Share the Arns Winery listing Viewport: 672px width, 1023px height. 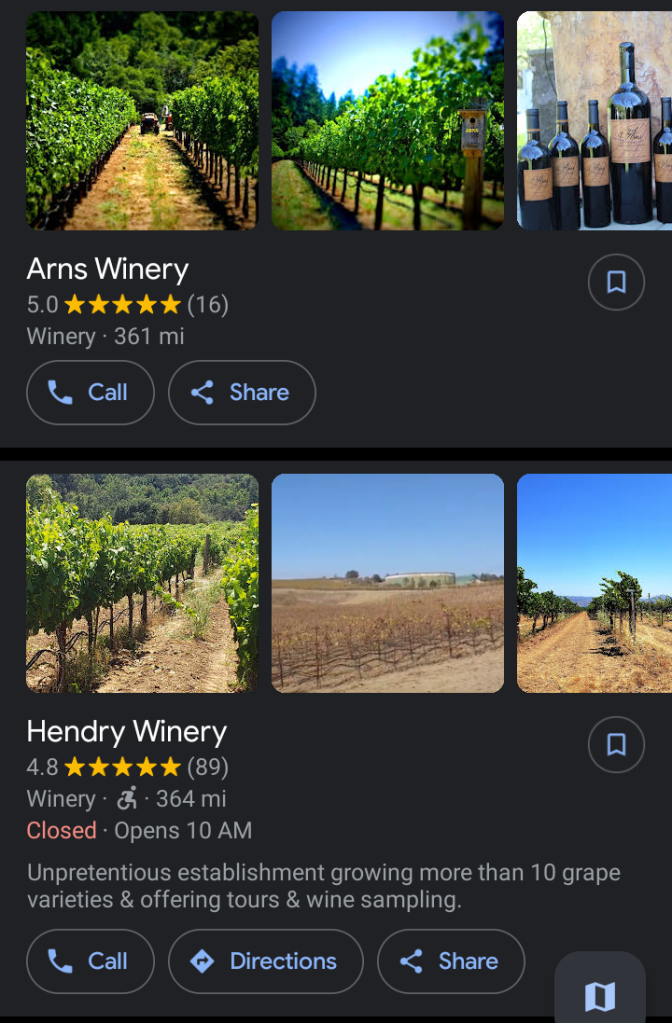coord(242,393)
